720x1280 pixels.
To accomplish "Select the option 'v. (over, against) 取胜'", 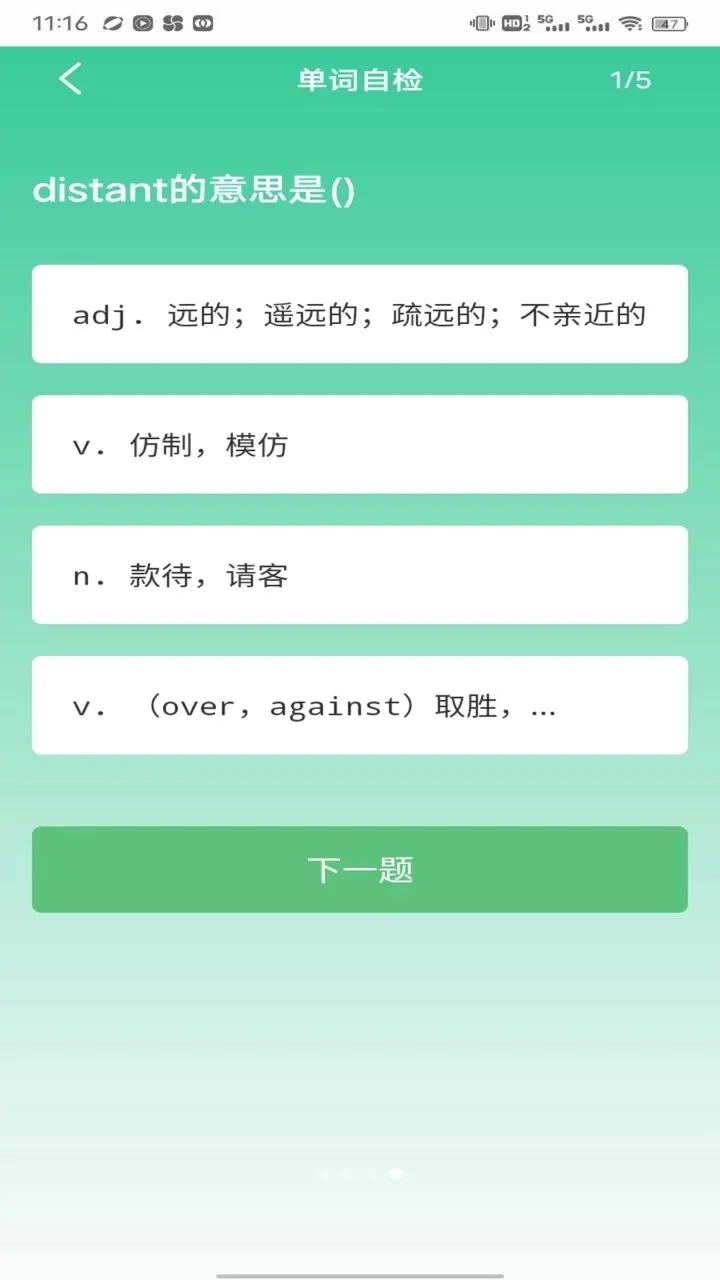I will 360,705.
